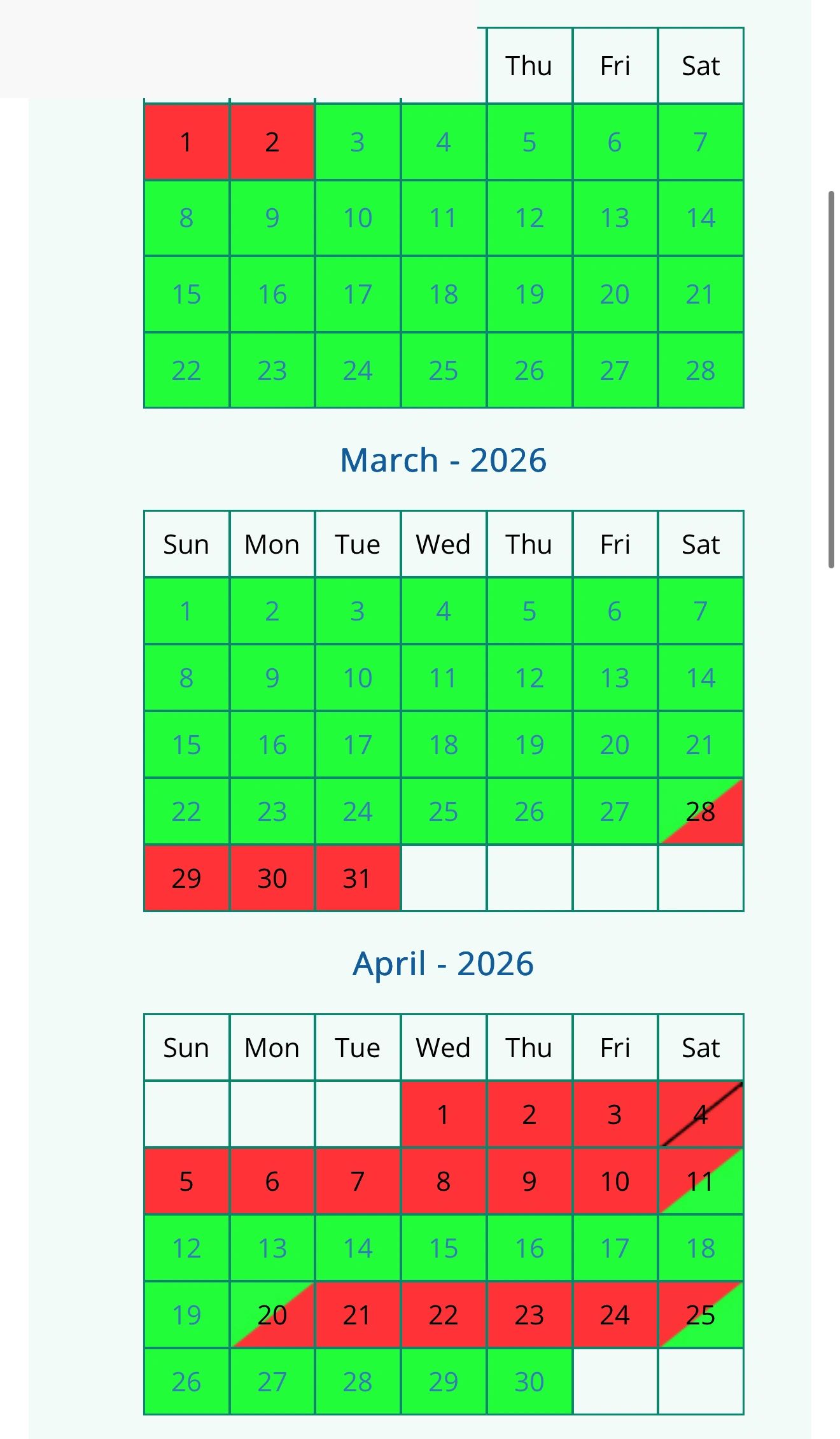The height and width of the screenshot is (1439, 840).
Task: Choose March 14 as the date
Action: (700, 678)
